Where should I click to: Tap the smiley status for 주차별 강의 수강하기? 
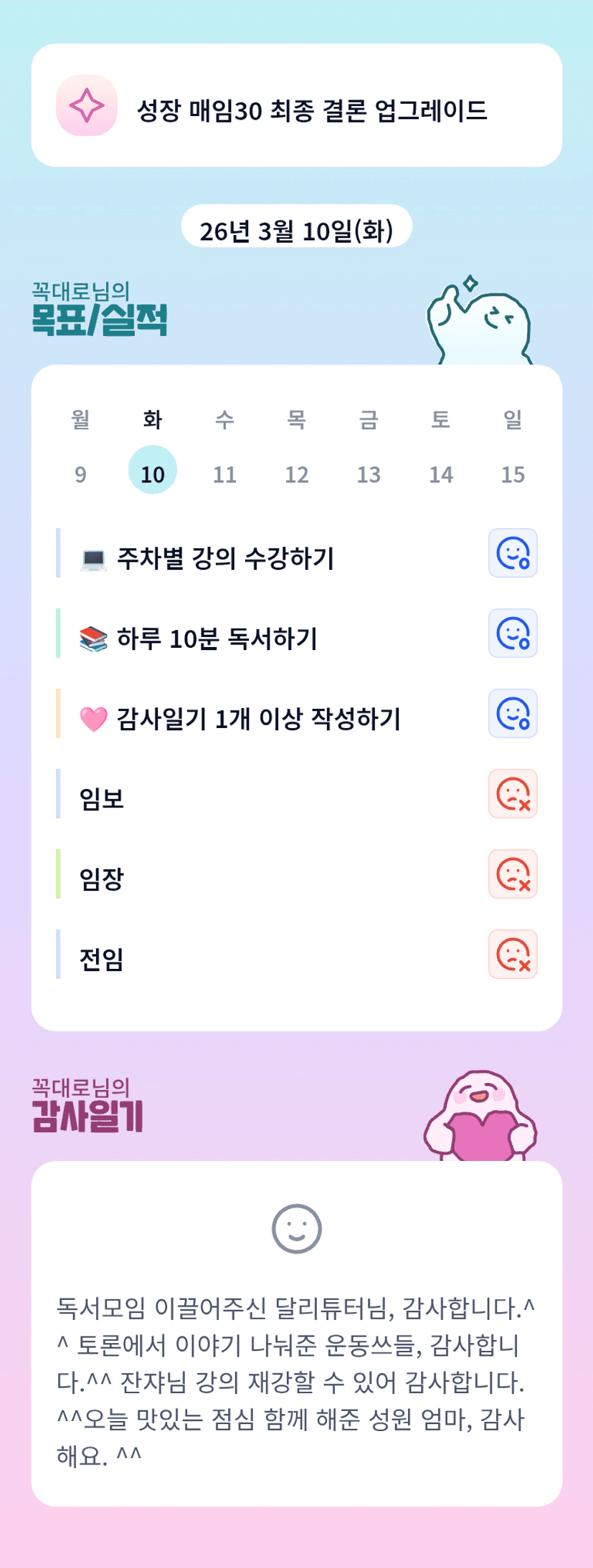(513, 553)
